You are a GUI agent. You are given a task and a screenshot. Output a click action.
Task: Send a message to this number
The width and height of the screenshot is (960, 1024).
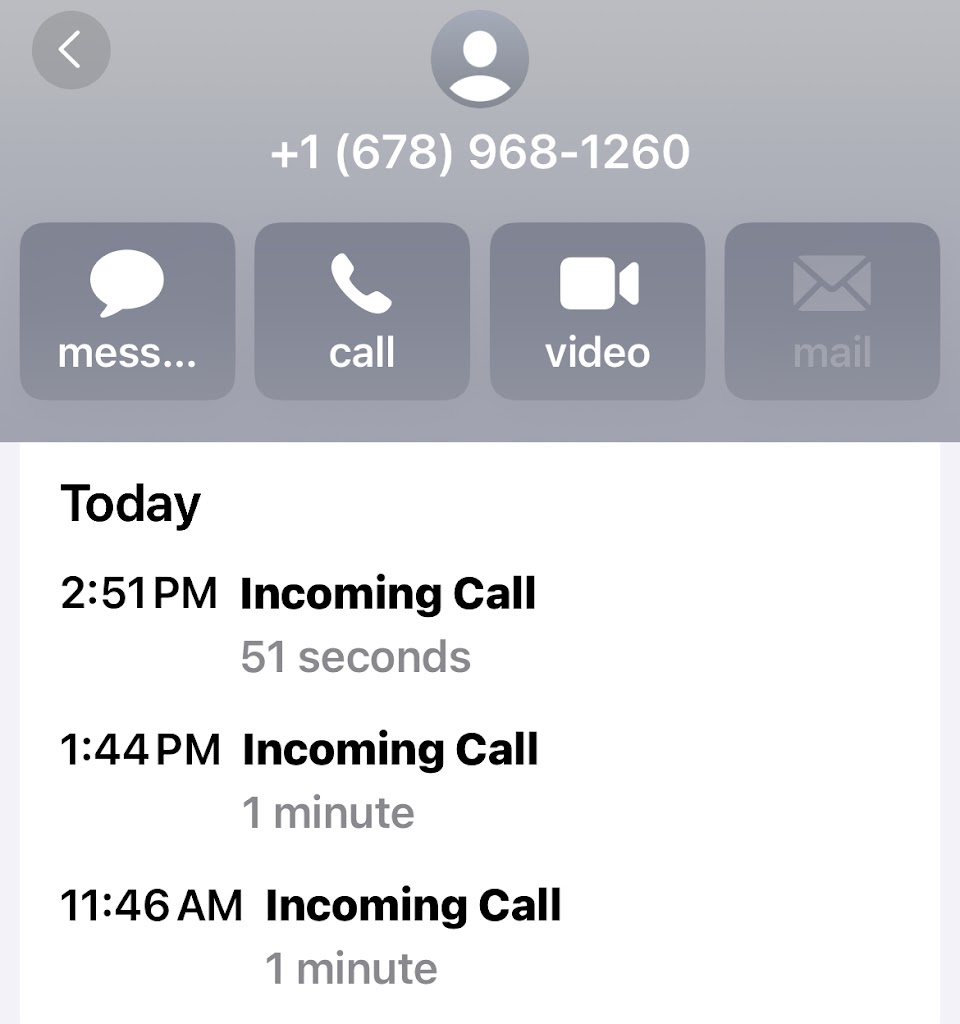click(x=127, y=311)
